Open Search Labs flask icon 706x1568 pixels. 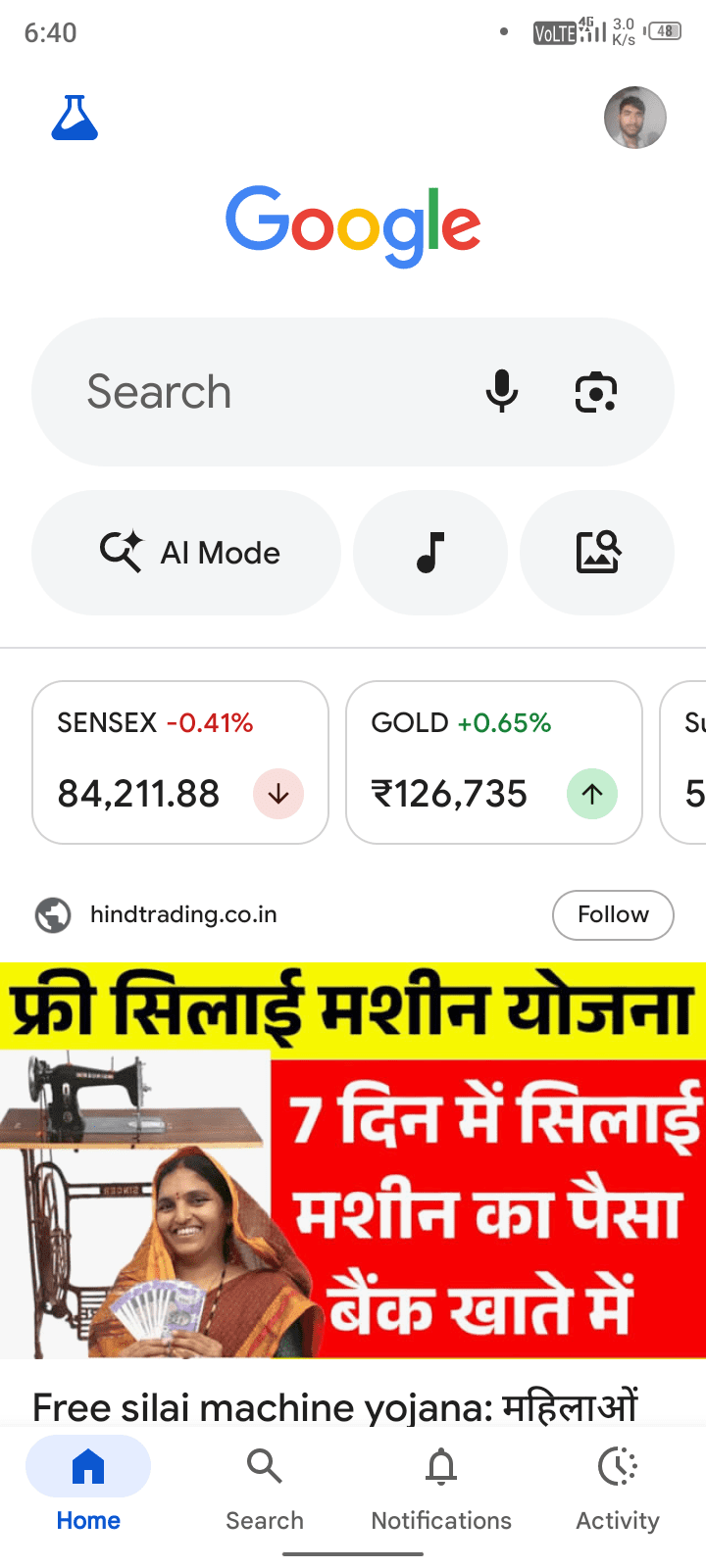[x=75, y=119]
